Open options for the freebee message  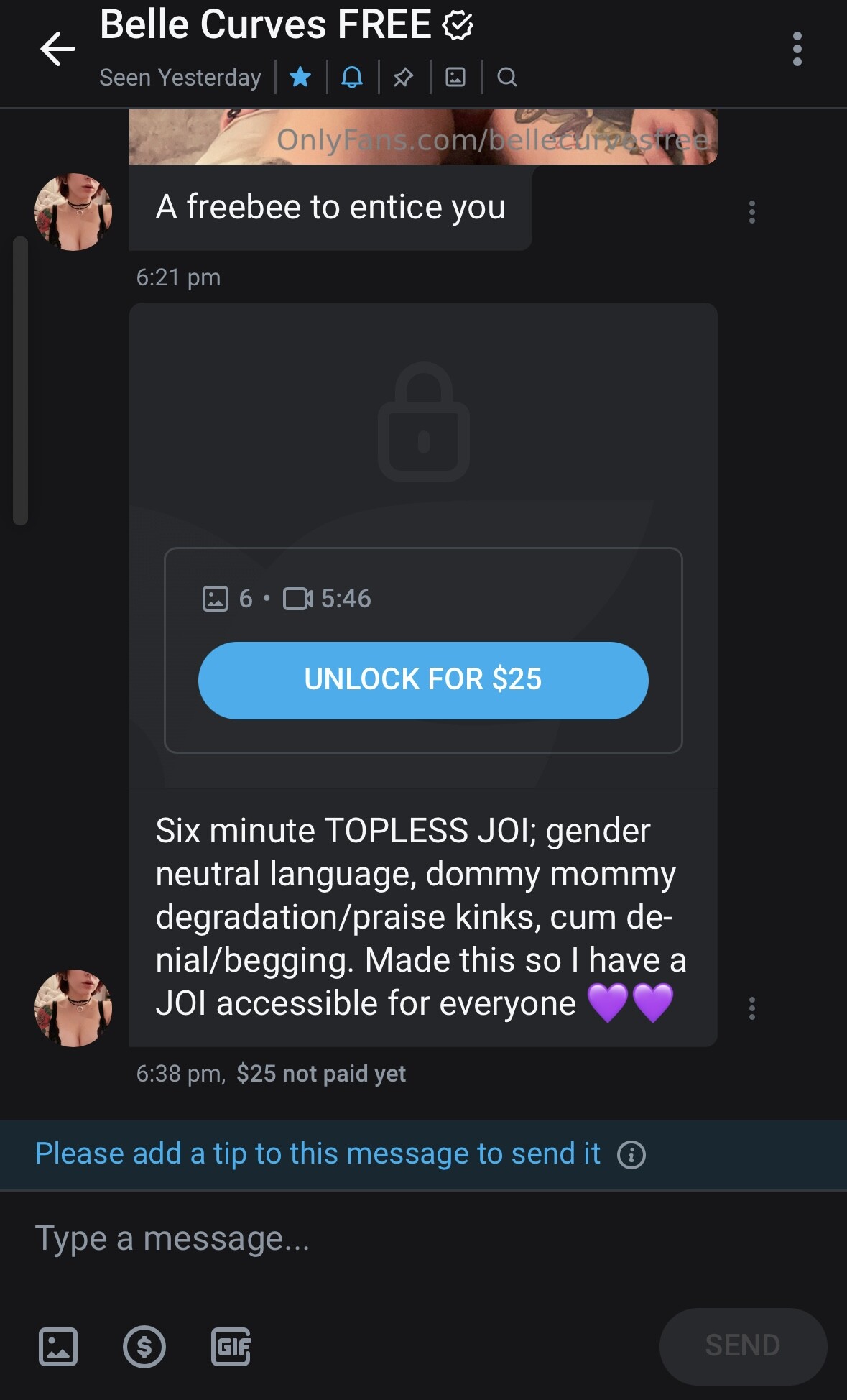coord(751,212)
